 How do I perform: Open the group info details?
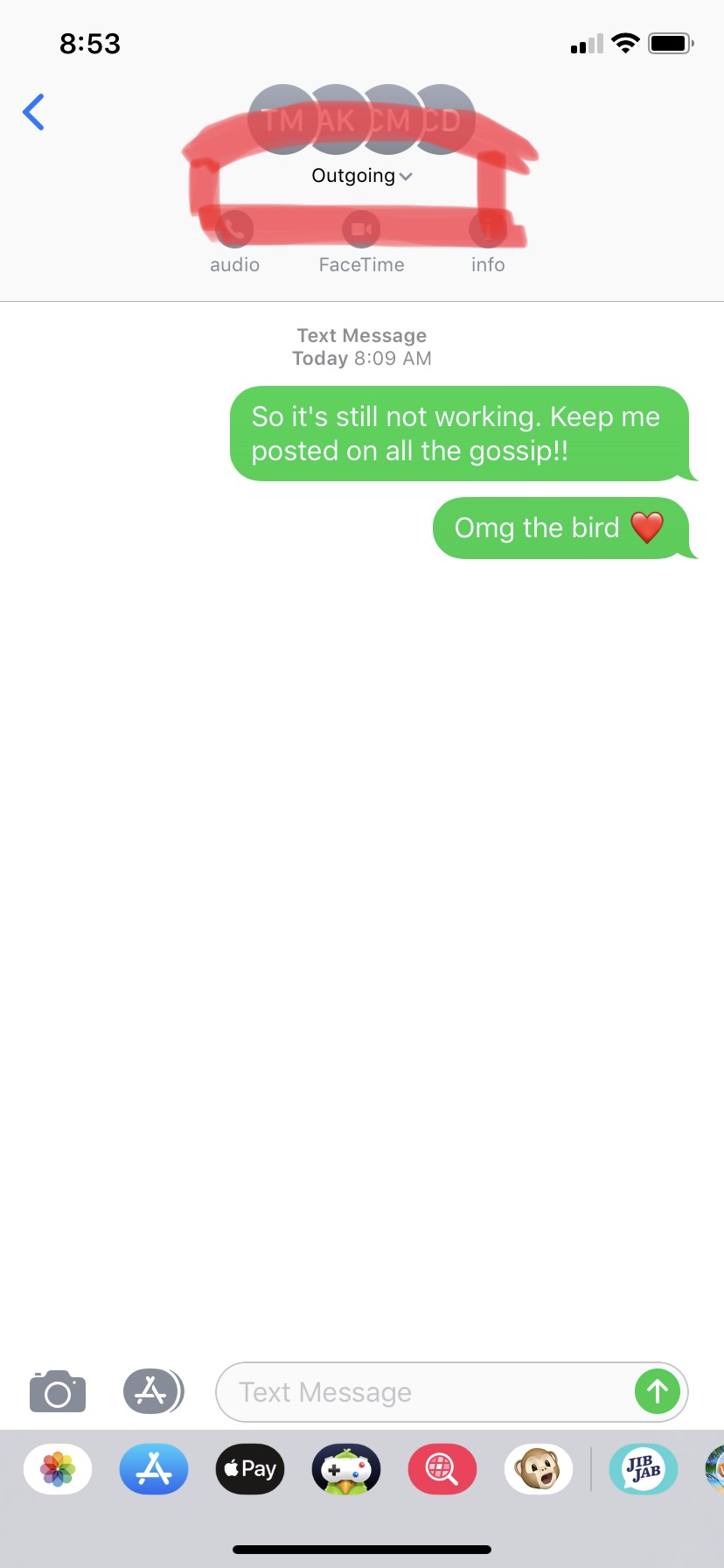pos(488,231)
